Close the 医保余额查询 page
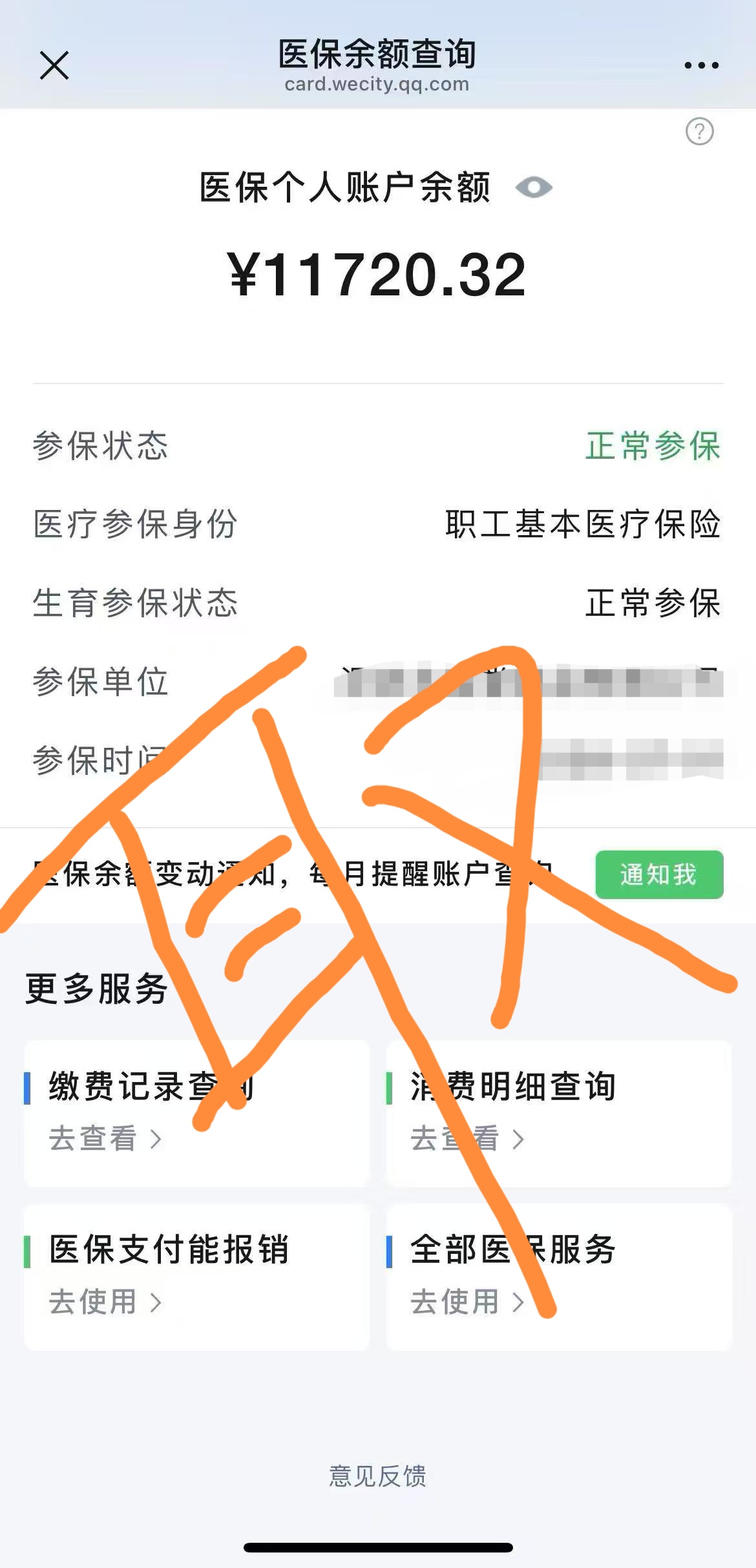This screenshot has width=756, height=1568. [54, 65]
